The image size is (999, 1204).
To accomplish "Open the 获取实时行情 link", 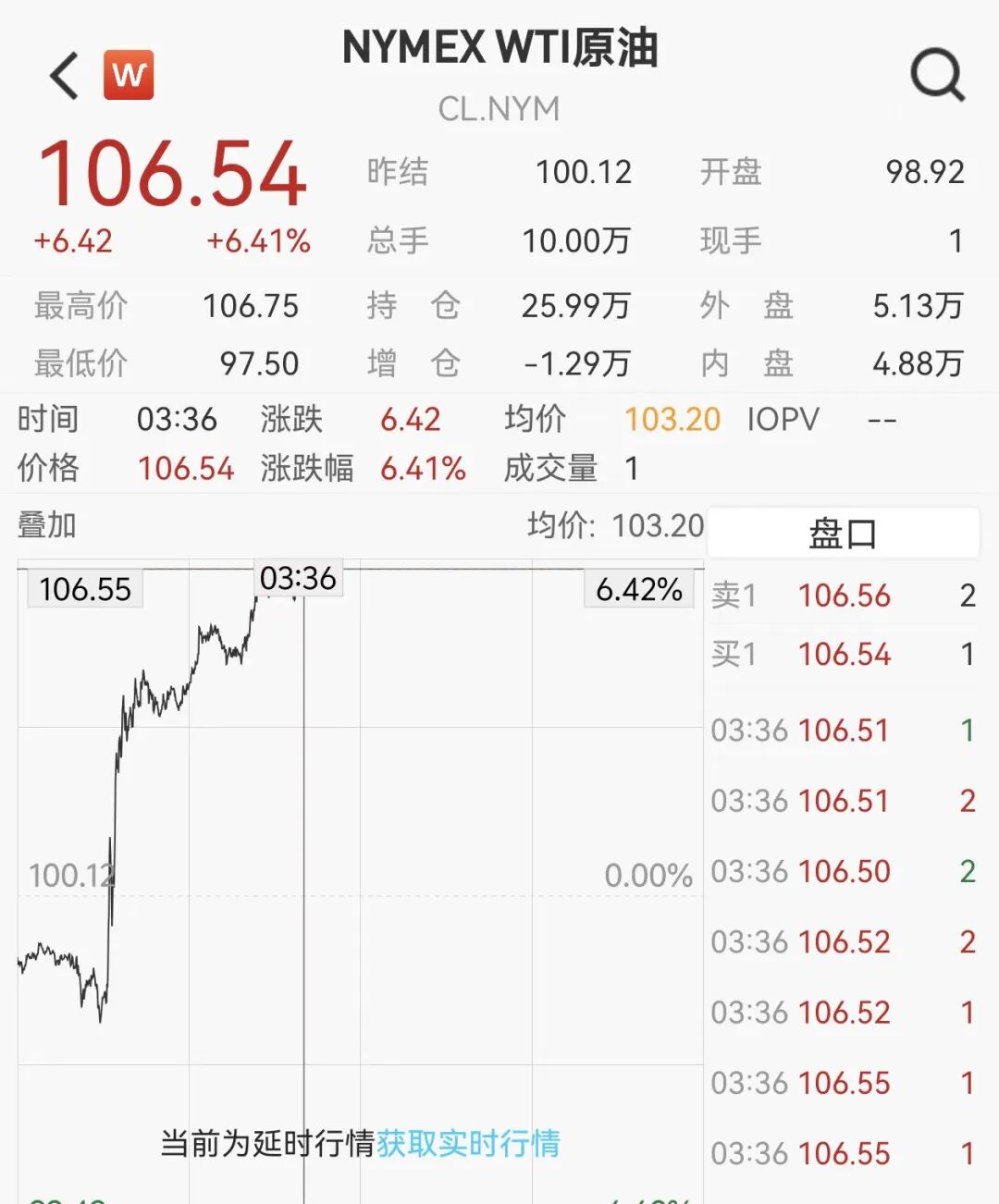I will pos(468,1143).
